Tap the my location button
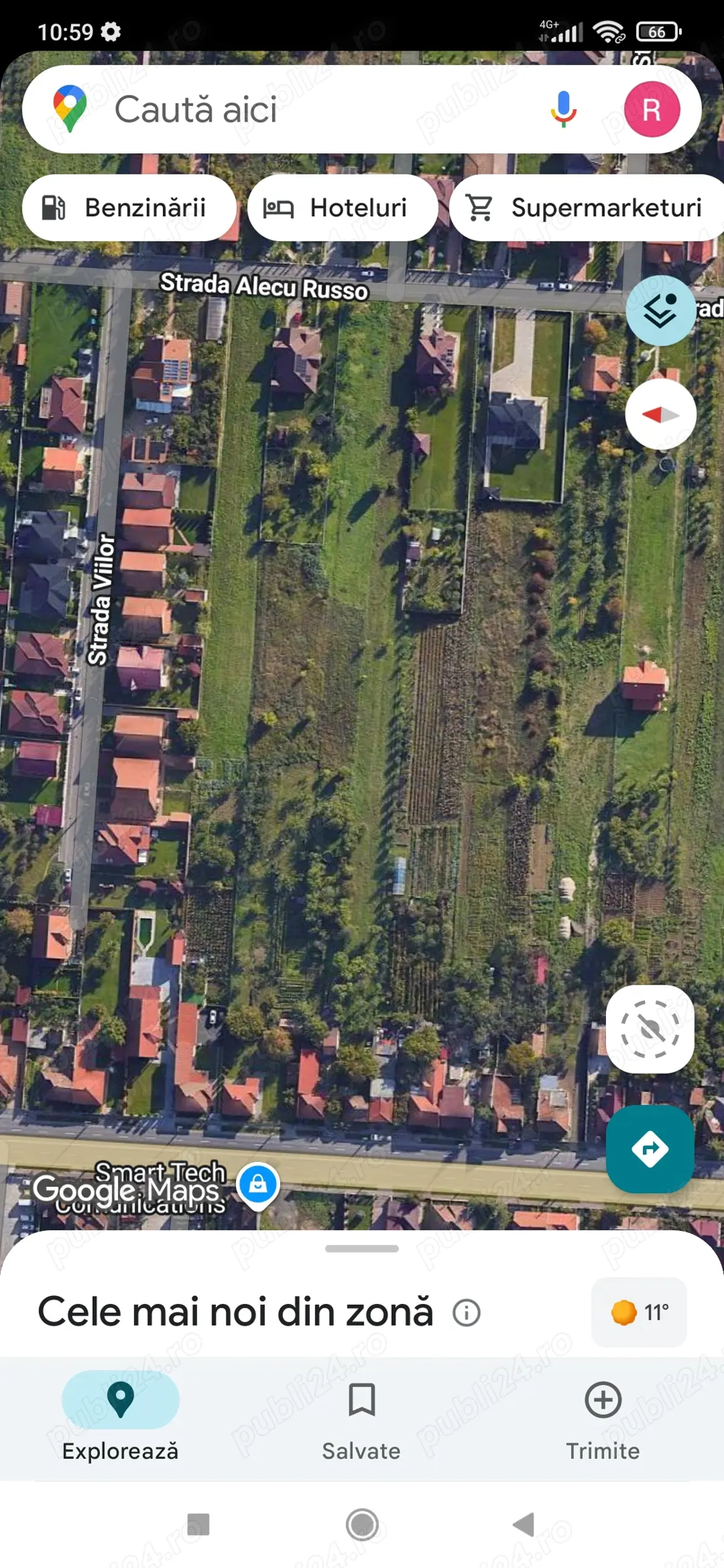The image size is (724, 1568). click(649, 1028)
